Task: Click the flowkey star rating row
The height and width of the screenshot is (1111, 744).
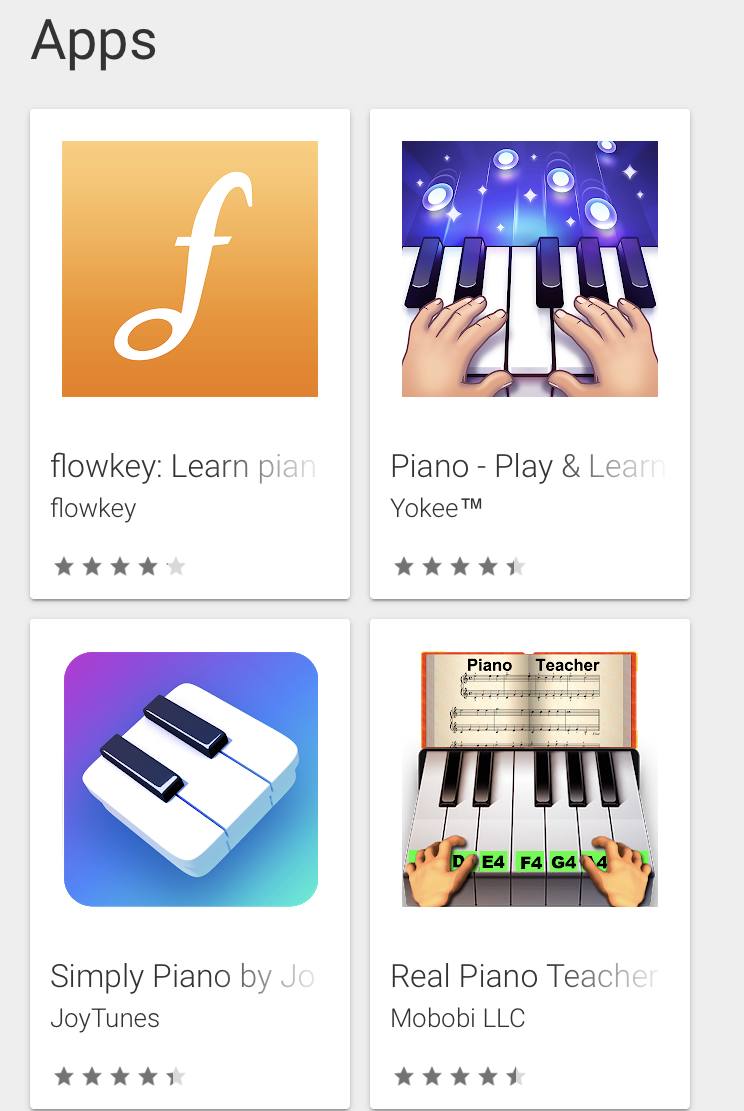Action: (120, 566)
